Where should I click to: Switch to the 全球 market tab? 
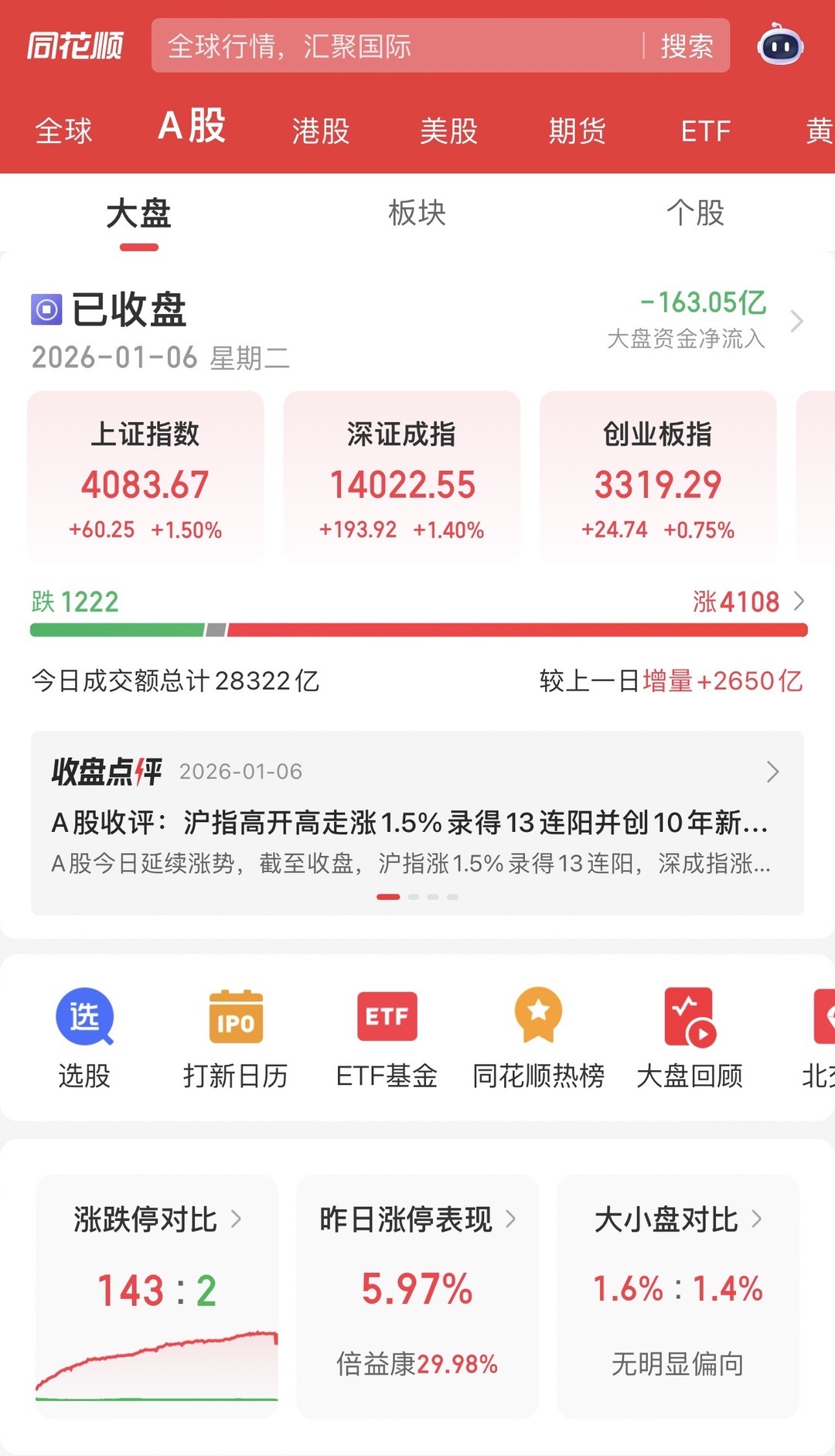(x=63, y=131)
